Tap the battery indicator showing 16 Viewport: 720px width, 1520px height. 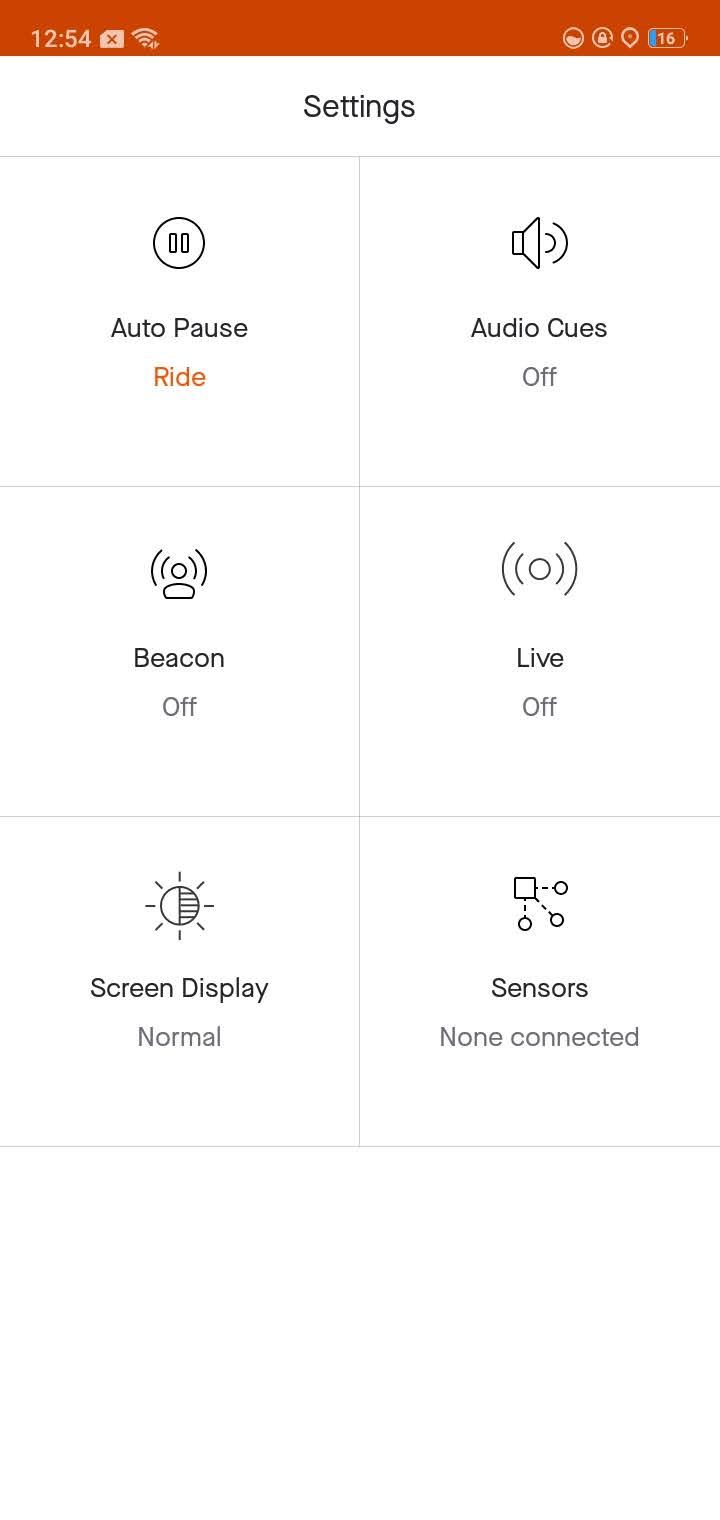[x=665, y=38]
